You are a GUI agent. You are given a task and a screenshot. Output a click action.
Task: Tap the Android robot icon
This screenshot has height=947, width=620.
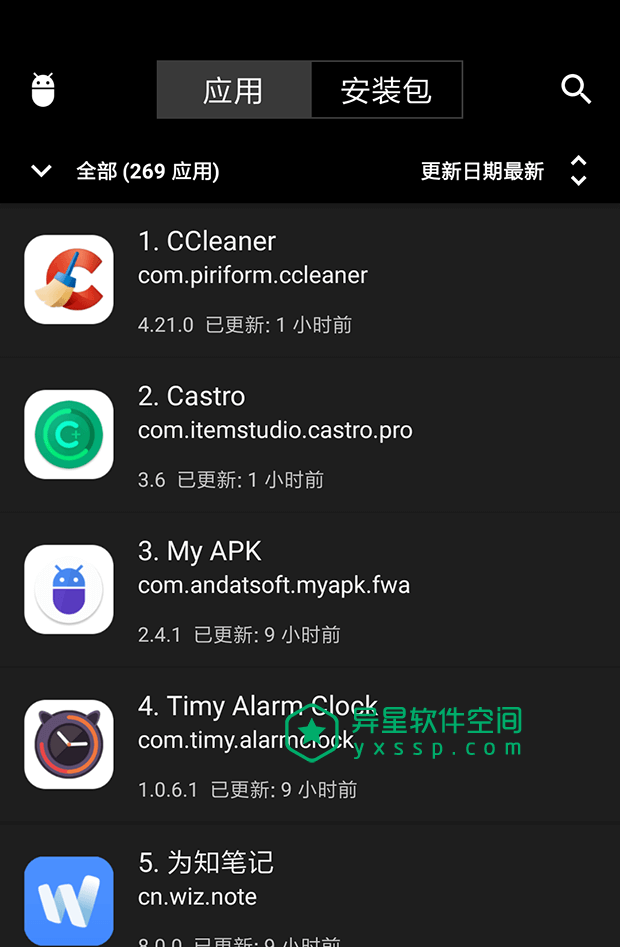point(43,90)
